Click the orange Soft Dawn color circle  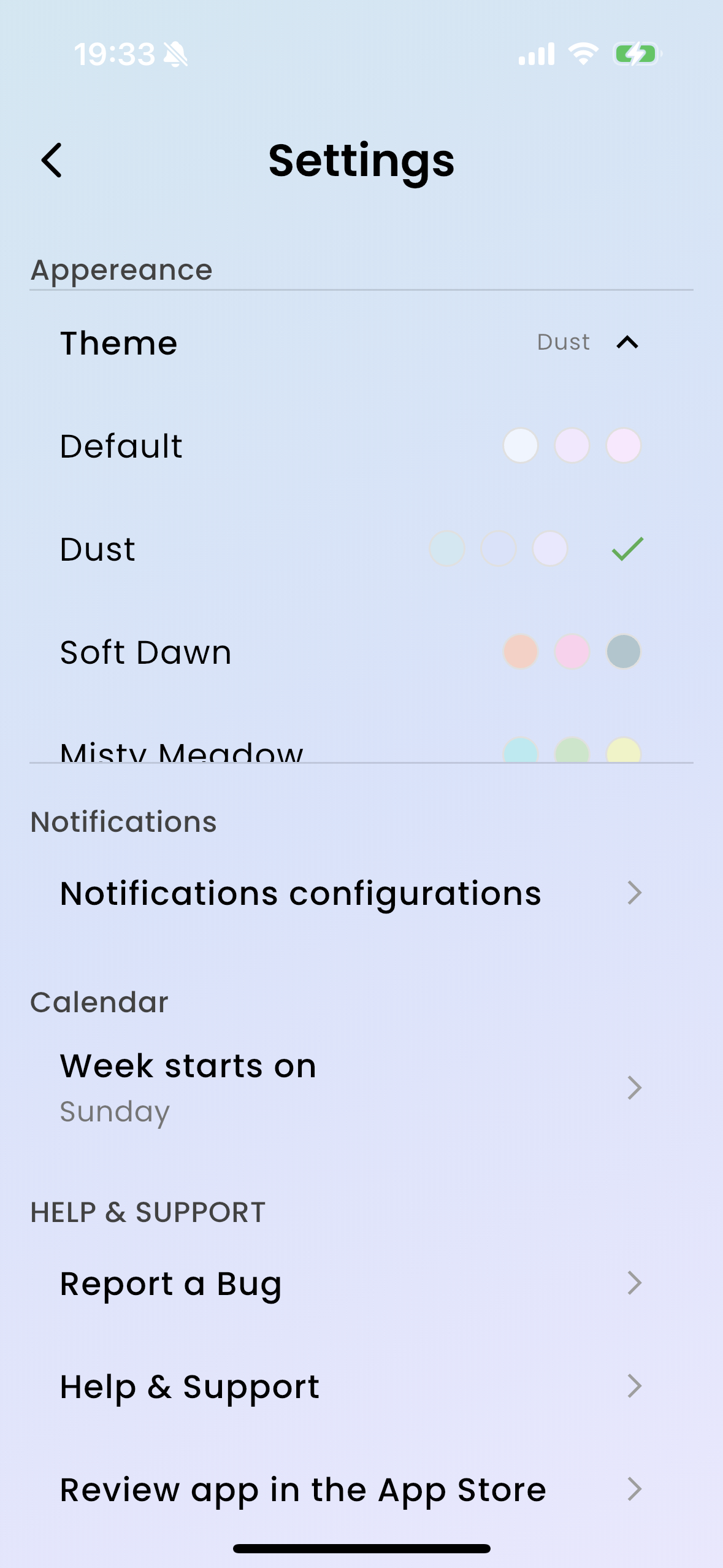[x=519, y=651]
